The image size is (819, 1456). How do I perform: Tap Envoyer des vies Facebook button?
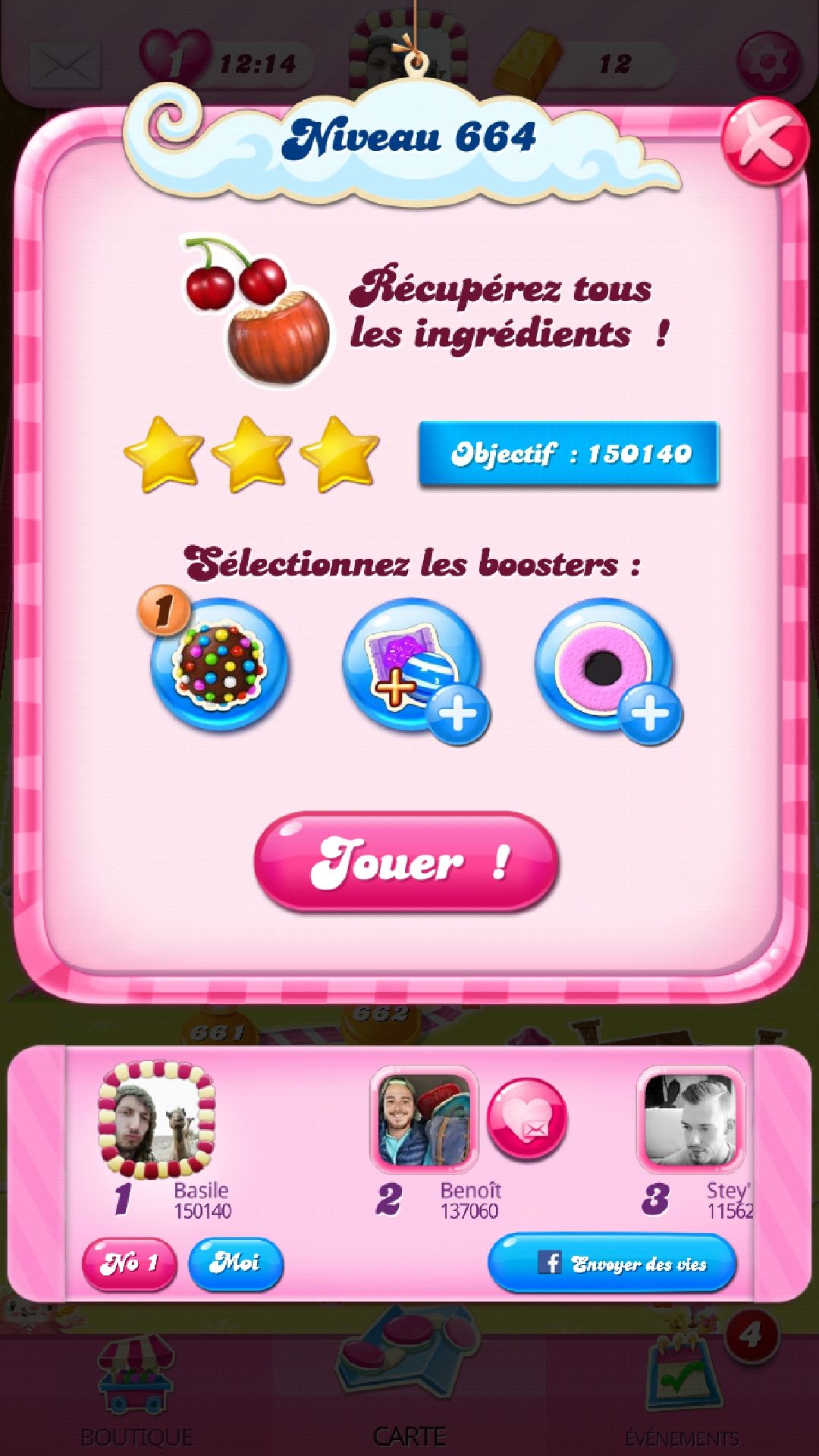(611, 1263)
